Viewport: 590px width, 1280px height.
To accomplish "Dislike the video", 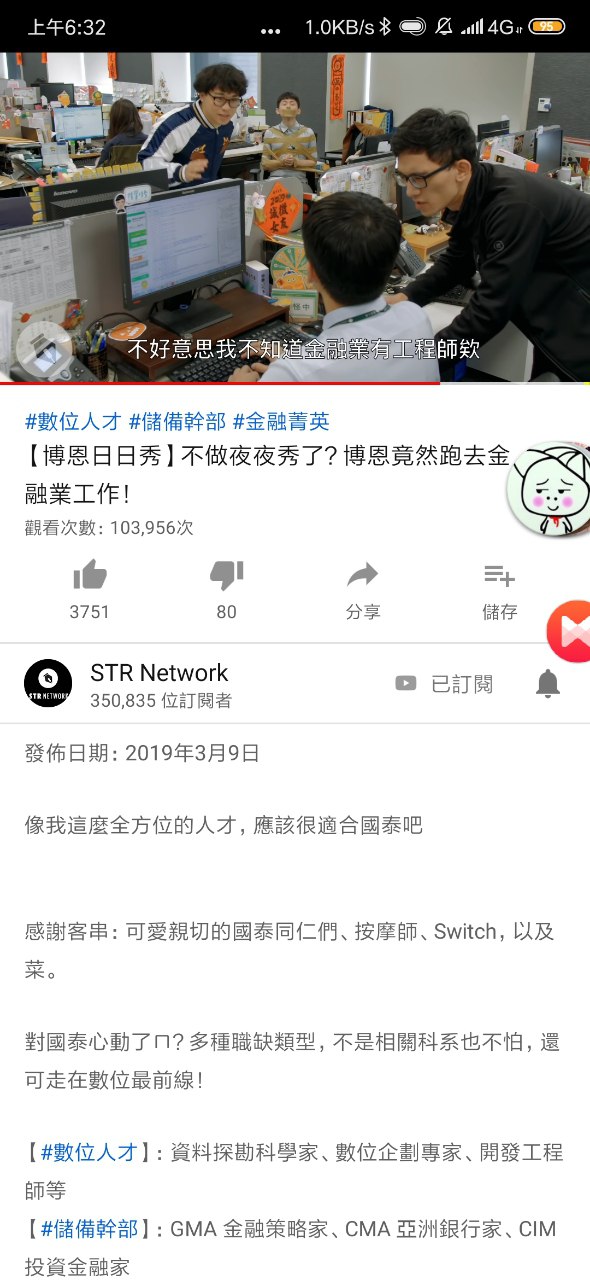I will click(226, 590).
